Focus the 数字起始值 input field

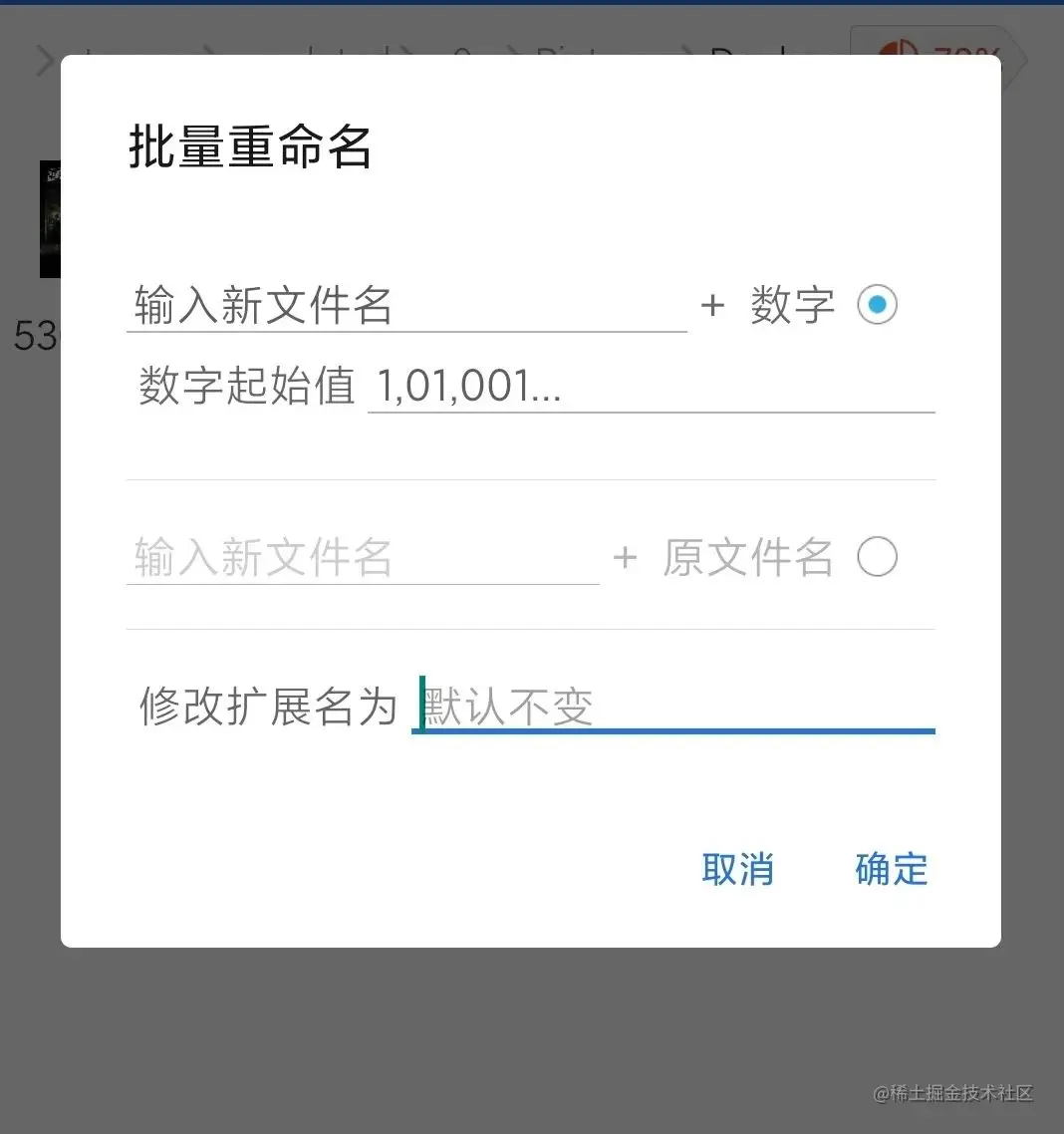pos(650,387)
